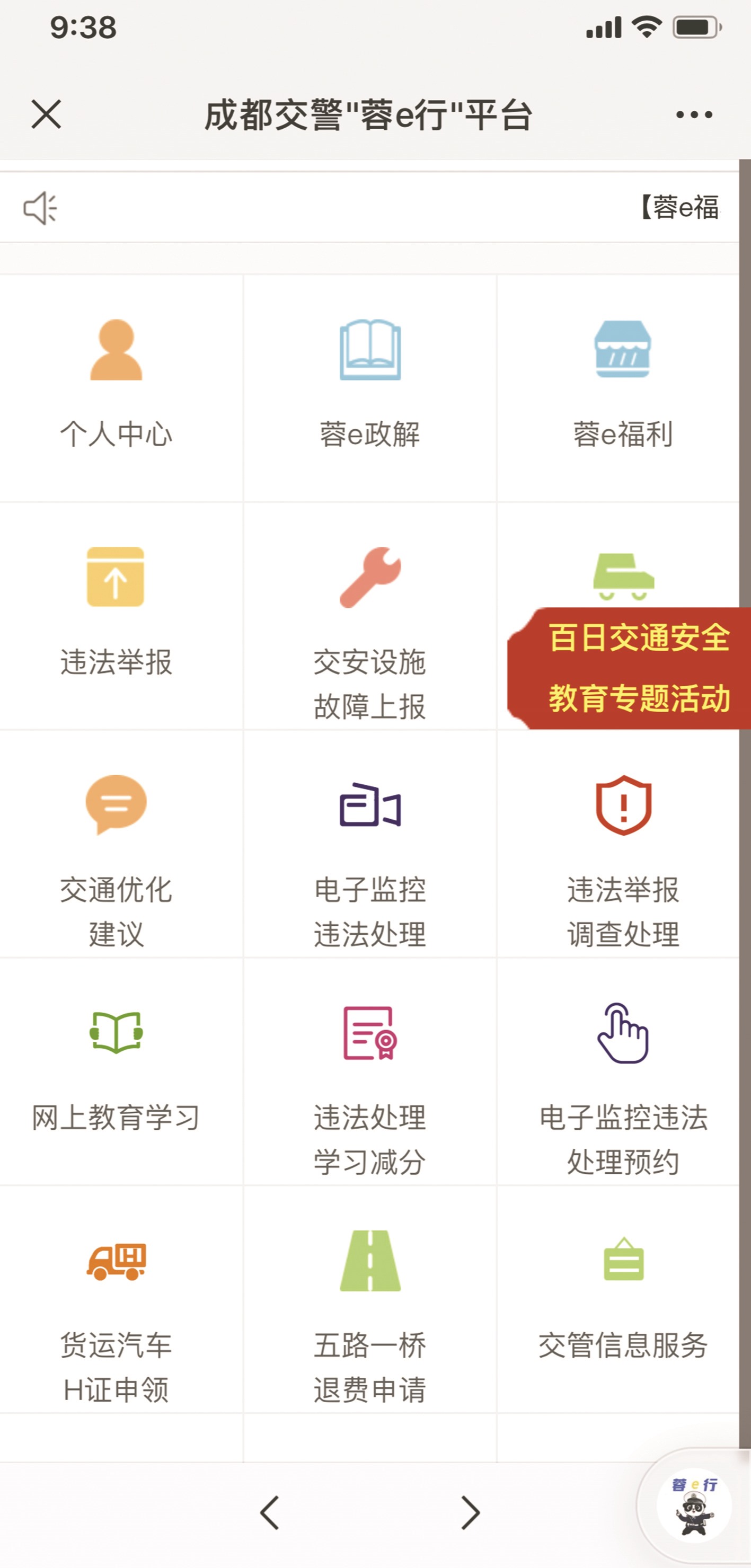Viewport: 751px width, 1568px height.
Task: Close the 蓉e行 platform page
Action: coord(46,114)
